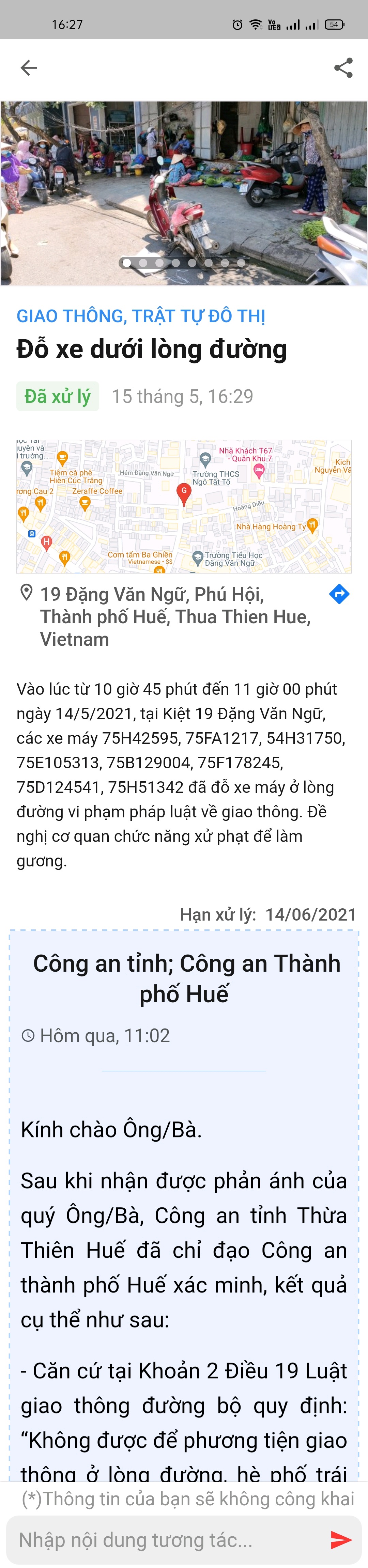Open the location map preview
The image size is (368, 1568).
coord(183,506)
